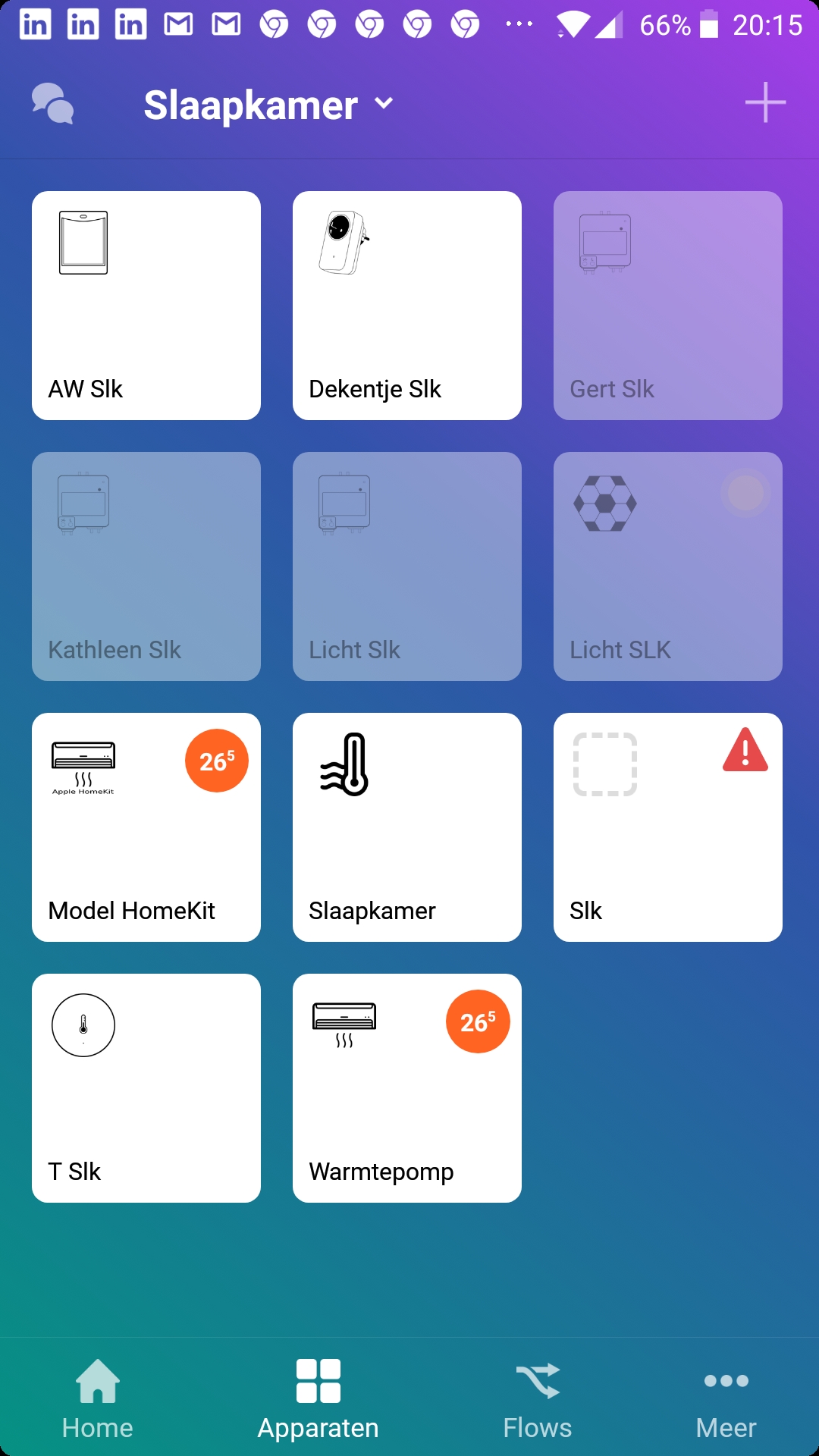Tap the Kathleen Slk device tile
The image size is (819, 1456).
[x=146, y=566]
